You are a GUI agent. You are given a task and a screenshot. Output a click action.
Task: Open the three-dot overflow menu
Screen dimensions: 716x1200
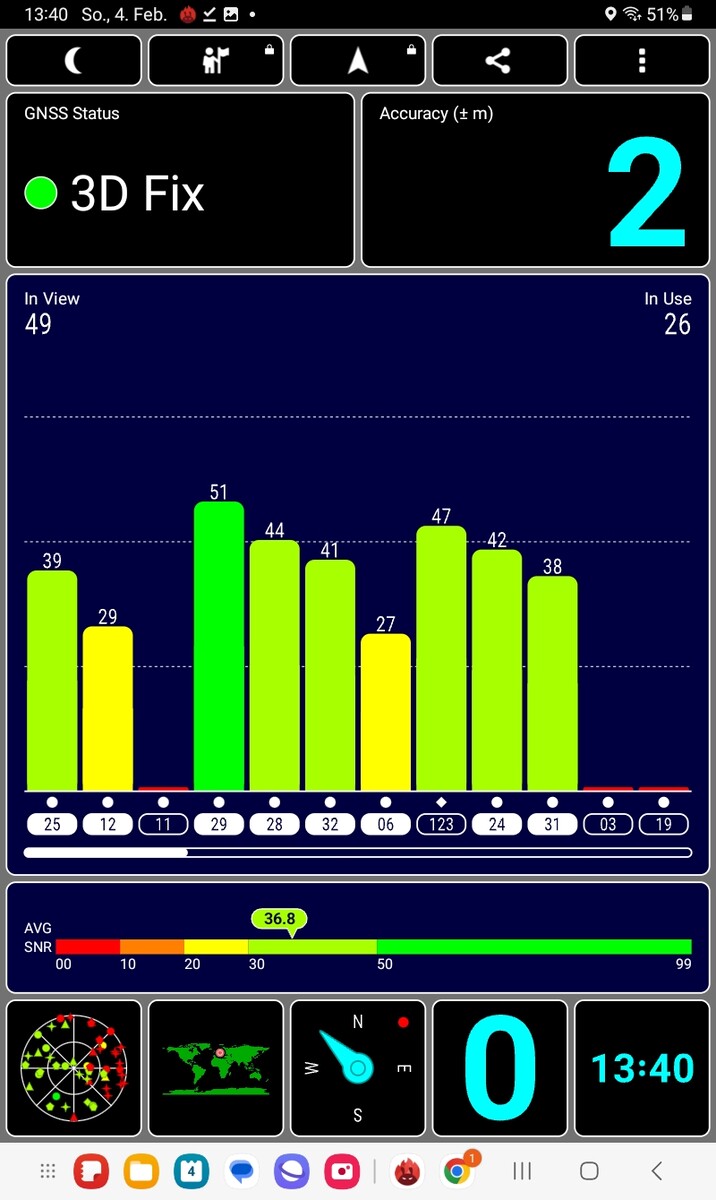[642, 61]
